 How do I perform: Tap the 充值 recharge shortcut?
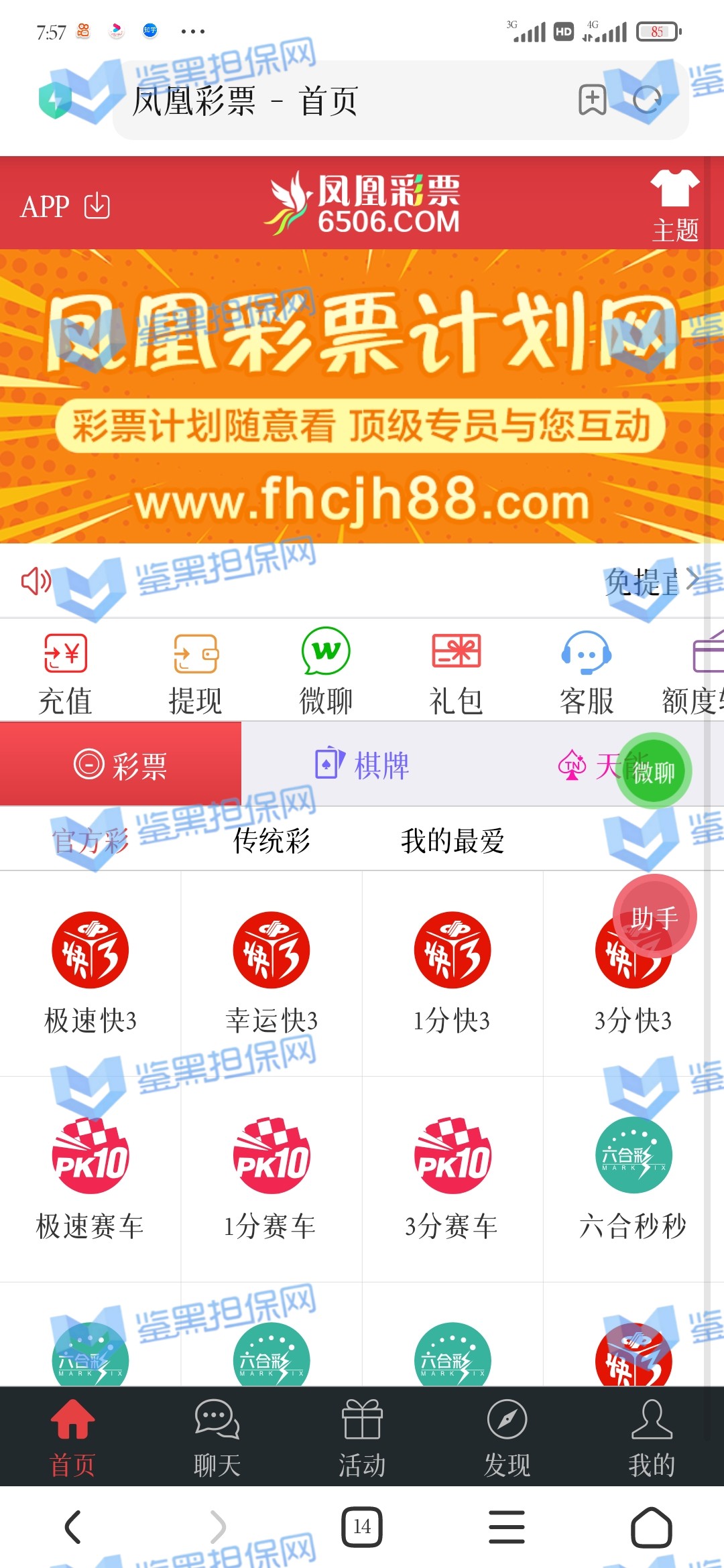click(65, 672)
